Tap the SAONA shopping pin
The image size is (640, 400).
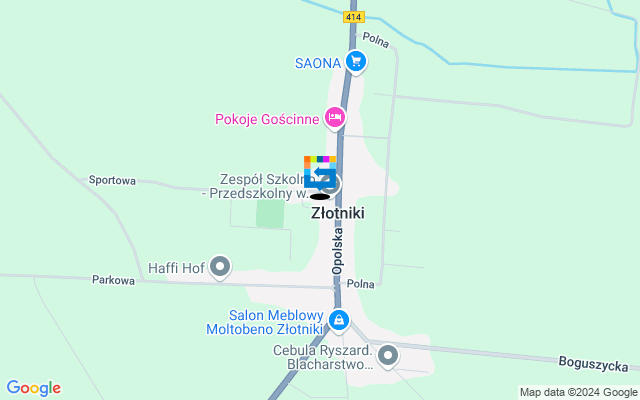(355, 62)
